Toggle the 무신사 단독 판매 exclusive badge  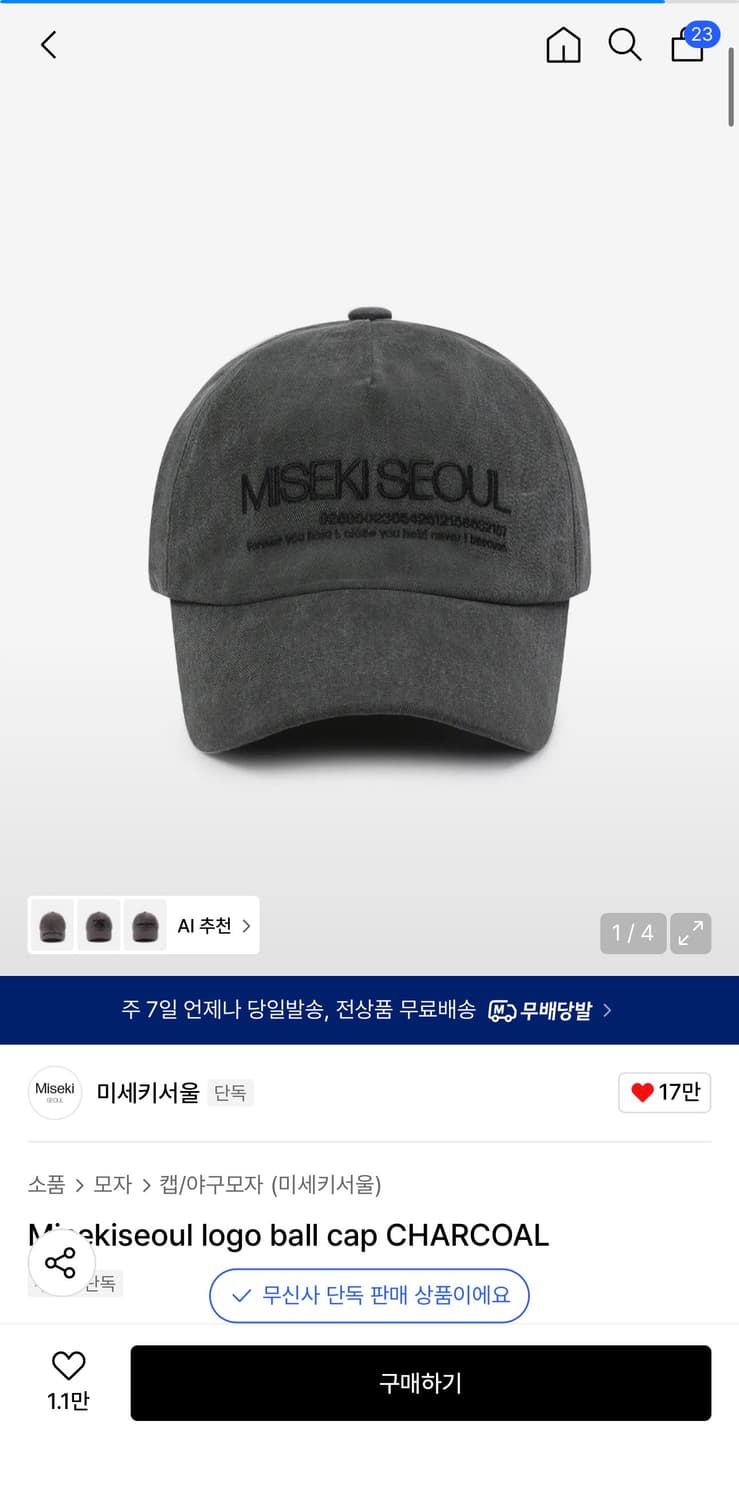369,1295
